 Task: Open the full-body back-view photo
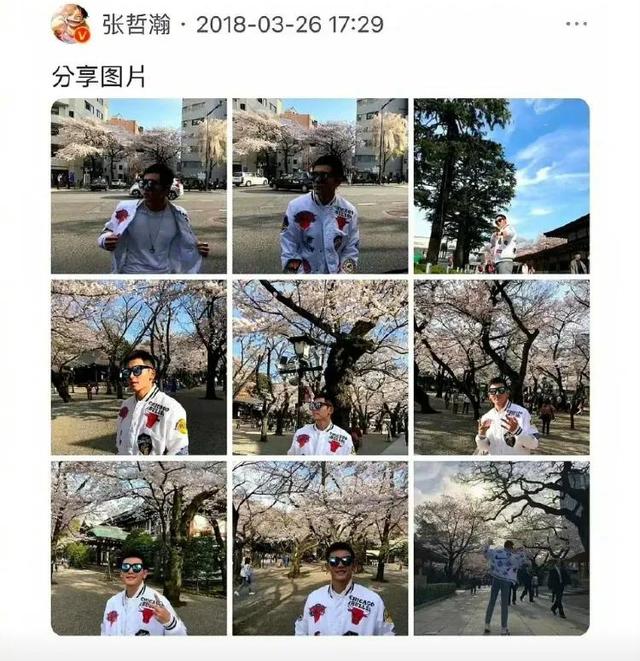click(502, 548)
